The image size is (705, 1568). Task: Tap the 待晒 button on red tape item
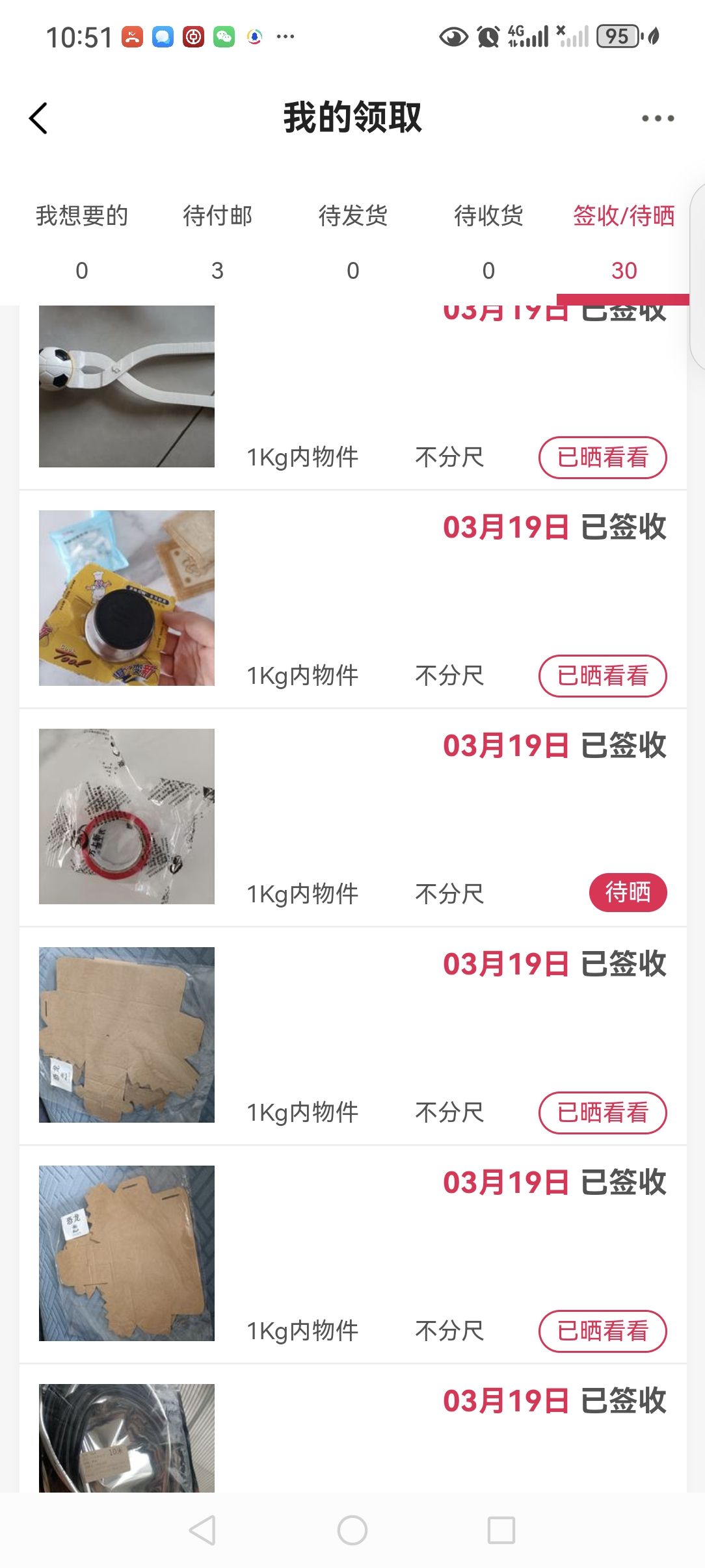pyautogui.click(x=628, y=893)
